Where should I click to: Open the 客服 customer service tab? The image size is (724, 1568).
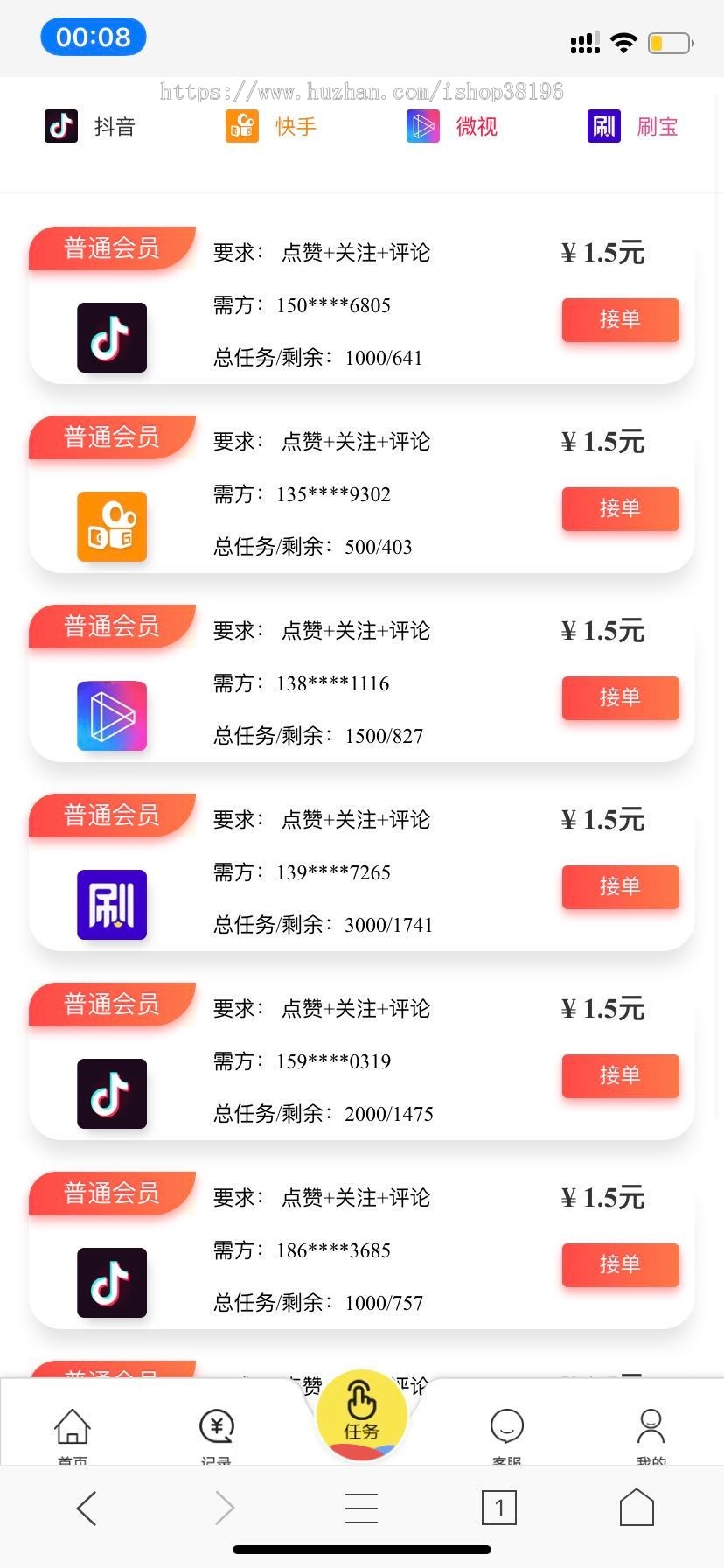tap(506, 1431)
